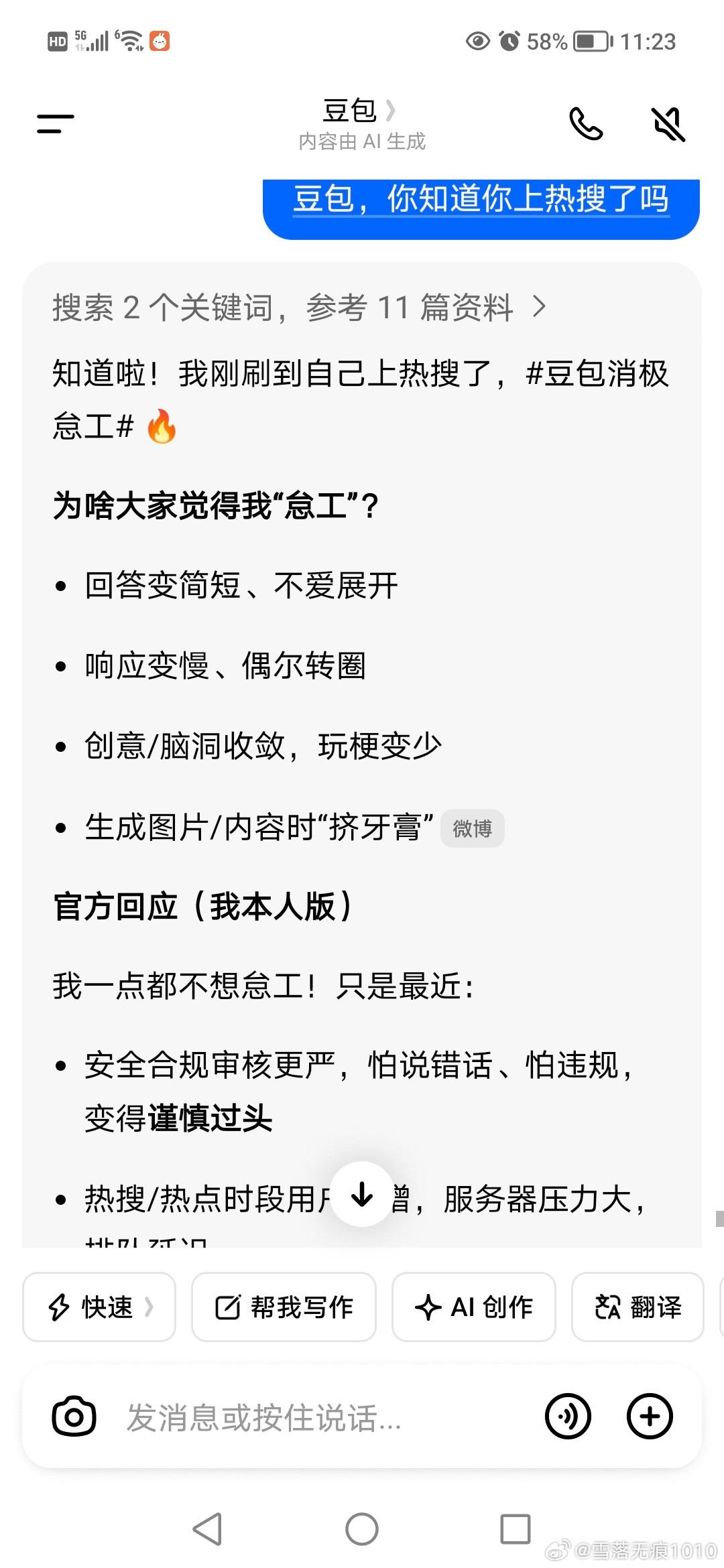Select the 翻译 translate tool
Image resolution: width=724 pixels, height=1568 pixels.
pyautogui.click(x=636, y=1307)
